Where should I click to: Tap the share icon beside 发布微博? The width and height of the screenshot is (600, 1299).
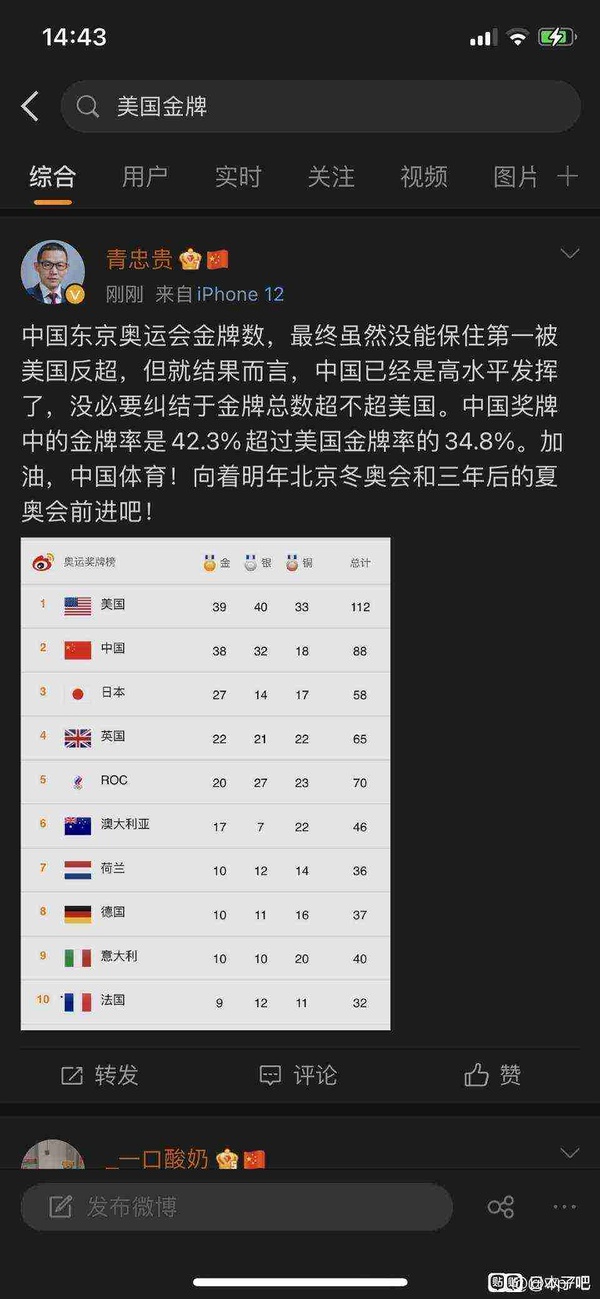click(500, 1207)
